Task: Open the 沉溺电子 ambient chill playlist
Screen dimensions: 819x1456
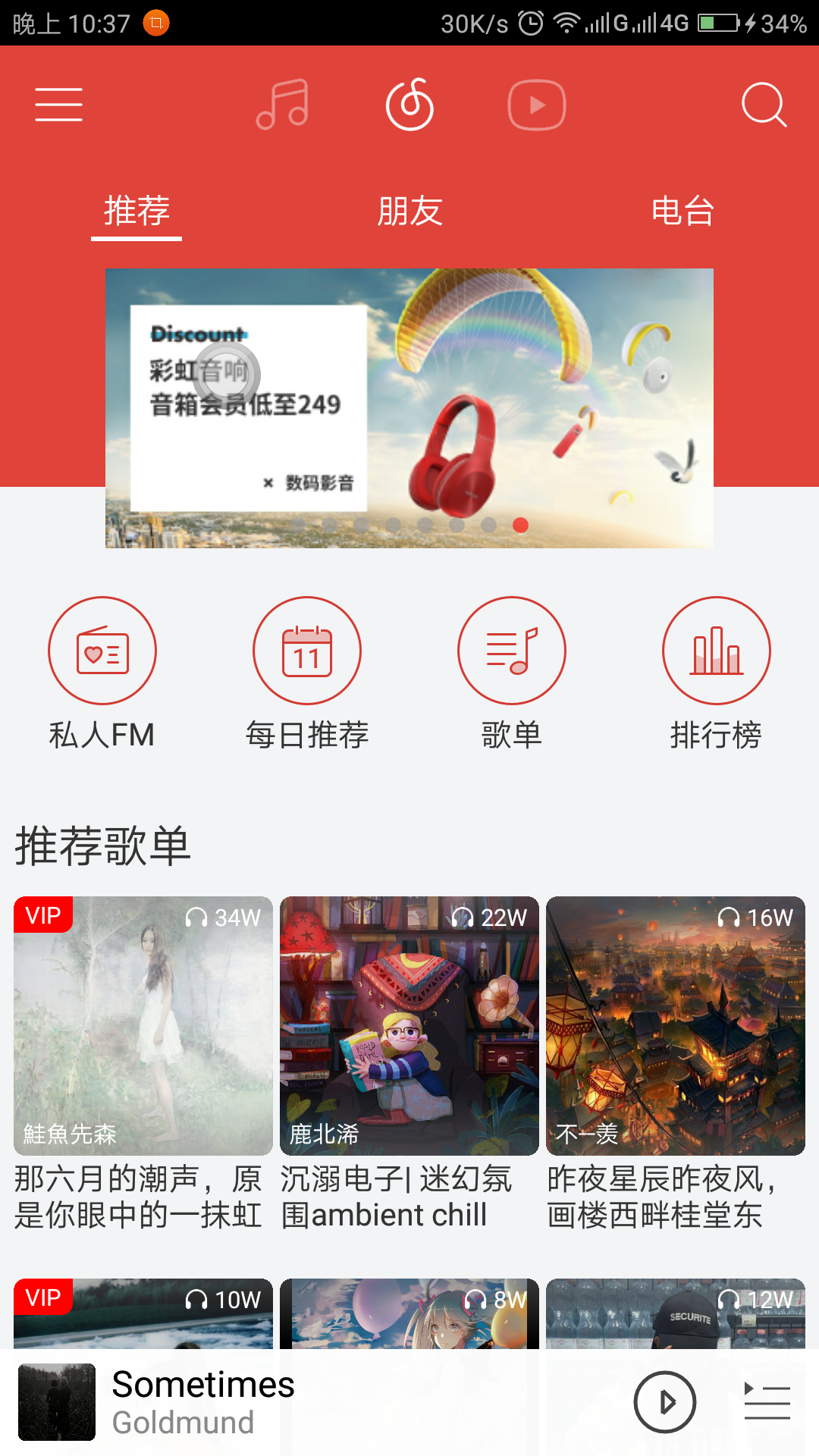Action: click(x=409, y=1025)
